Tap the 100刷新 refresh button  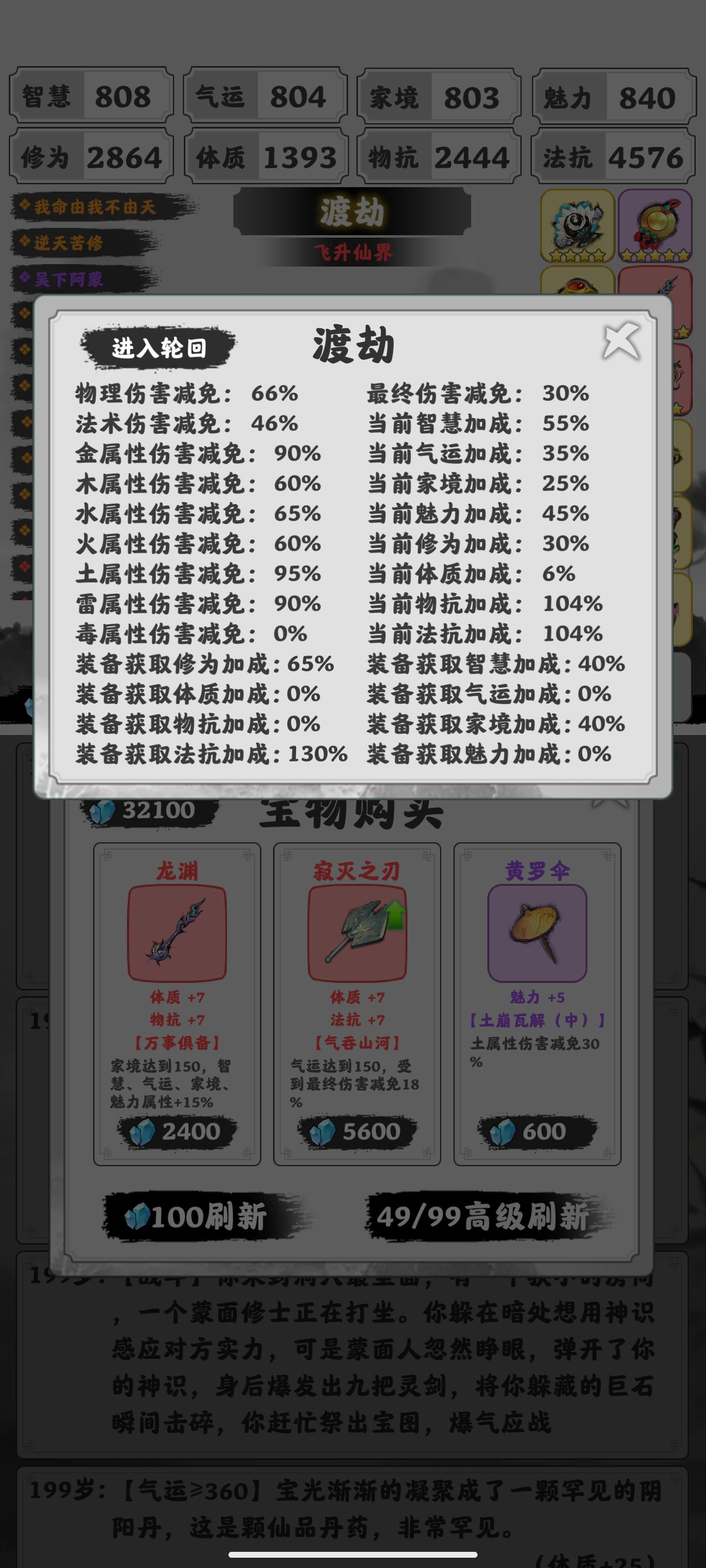[x=197, y=1217]
